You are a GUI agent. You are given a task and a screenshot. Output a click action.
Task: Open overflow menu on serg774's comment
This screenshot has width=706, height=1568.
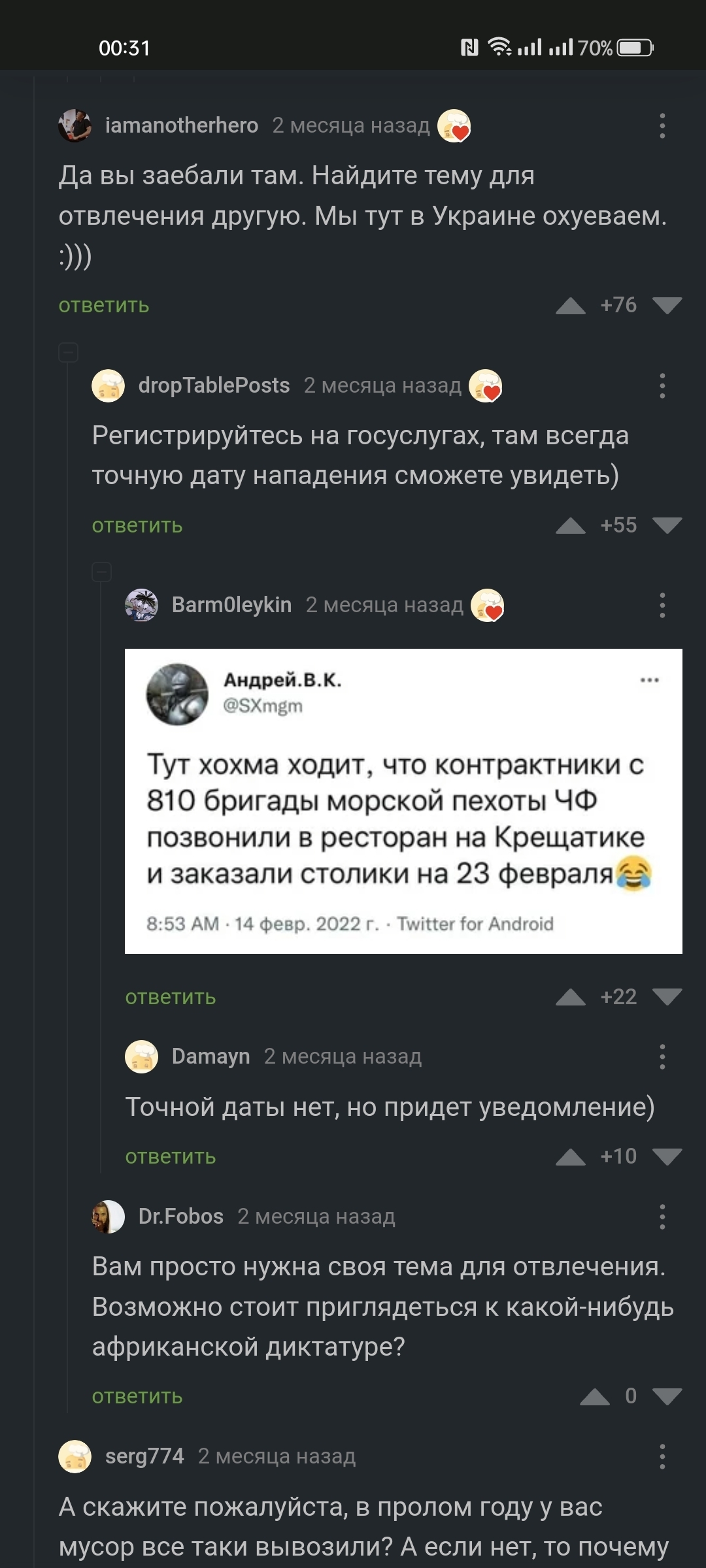tap(662, 1456)
